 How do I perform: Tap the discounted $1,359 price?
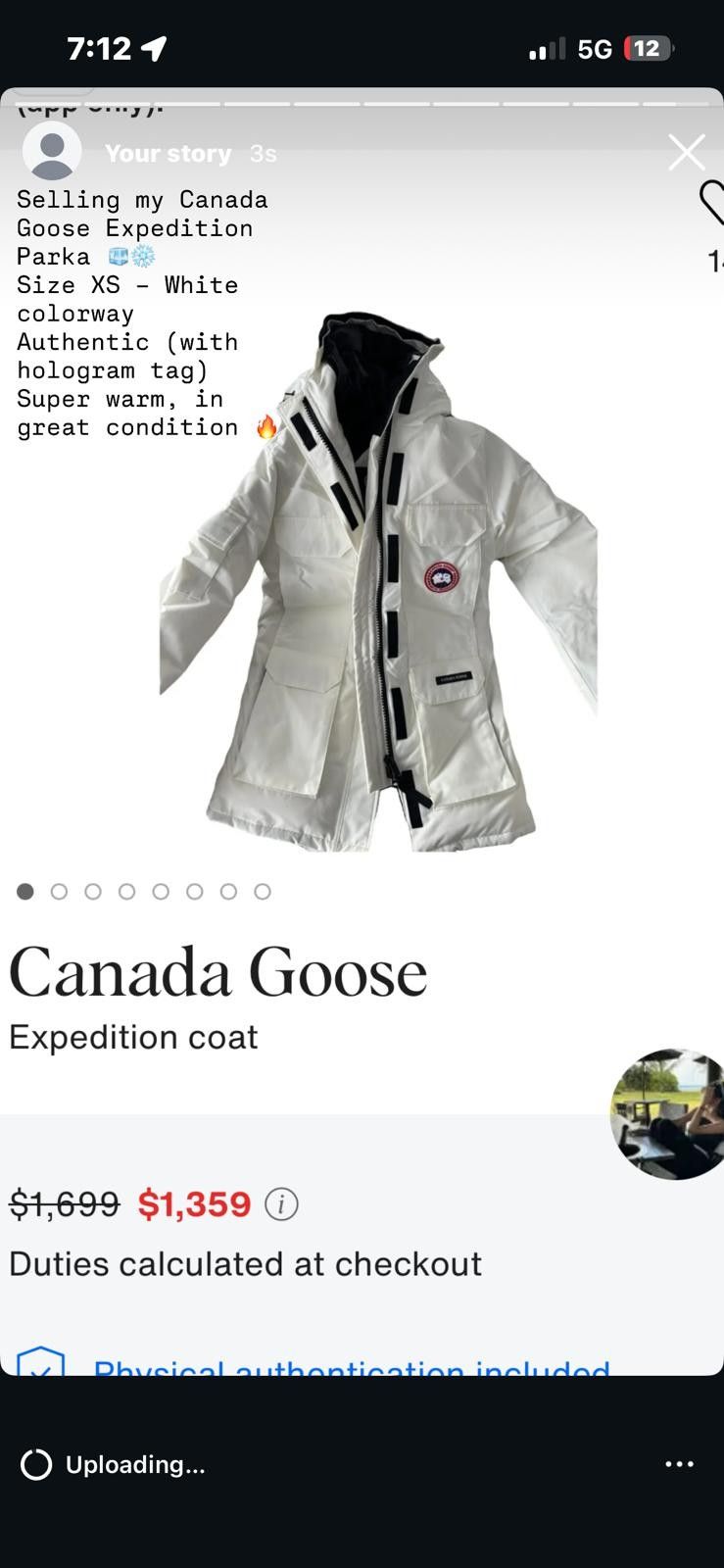pos(194,1204)
